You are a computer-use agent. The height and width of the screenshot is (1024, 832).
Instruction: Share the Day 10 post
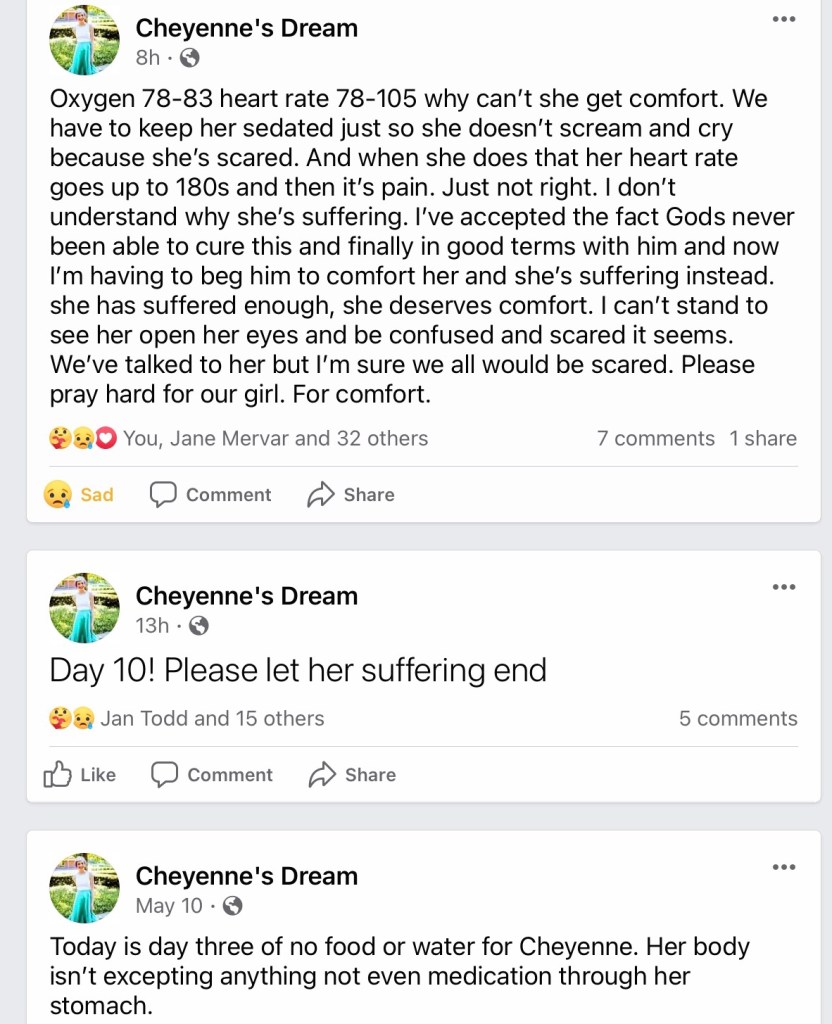(x=352, y=774)
